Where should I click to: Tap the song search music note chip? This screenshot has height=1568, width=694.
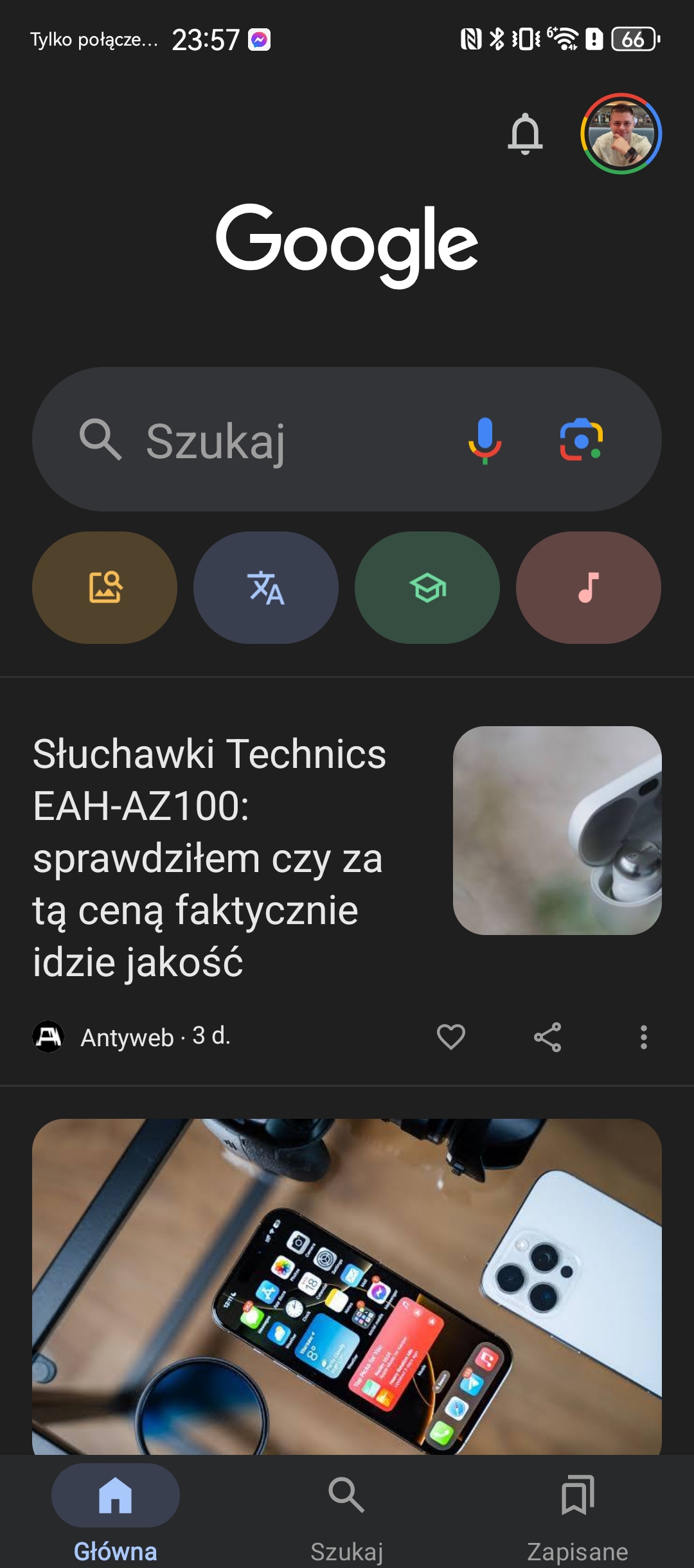589,587
